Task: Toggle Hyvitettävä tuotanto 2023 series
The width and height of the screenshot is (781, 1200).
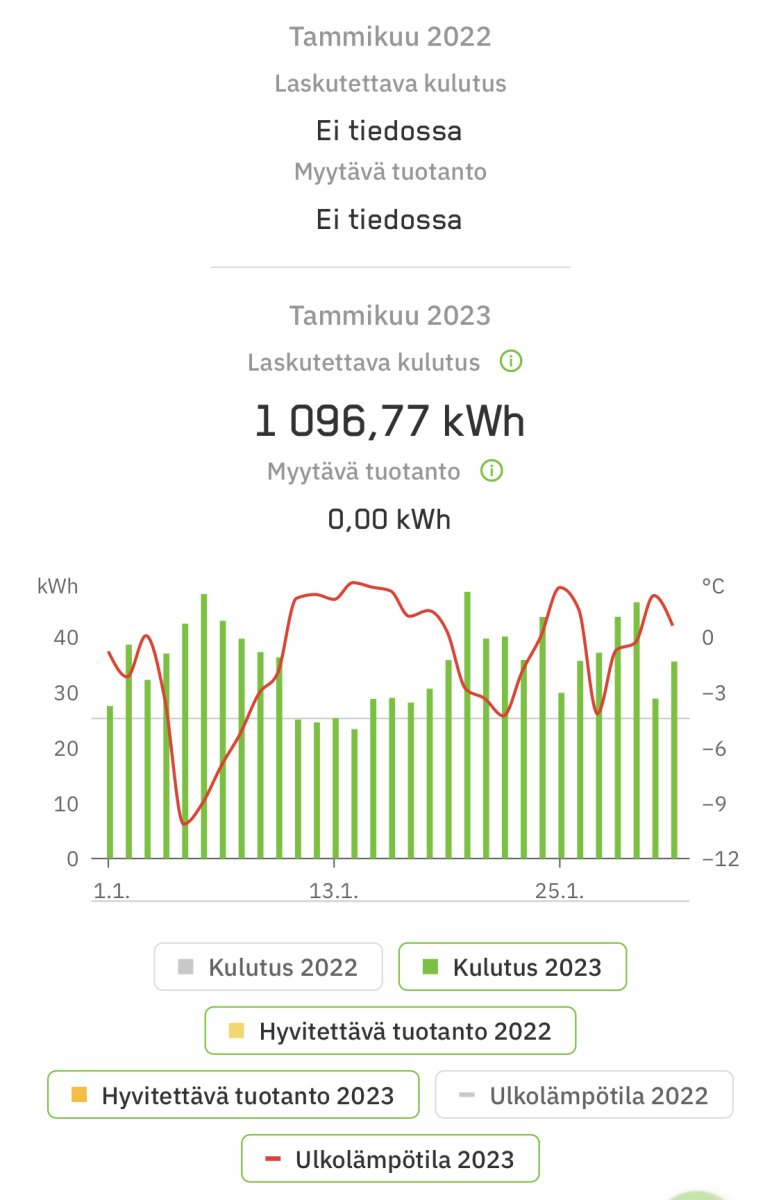Action: [x=234, y=1094]
